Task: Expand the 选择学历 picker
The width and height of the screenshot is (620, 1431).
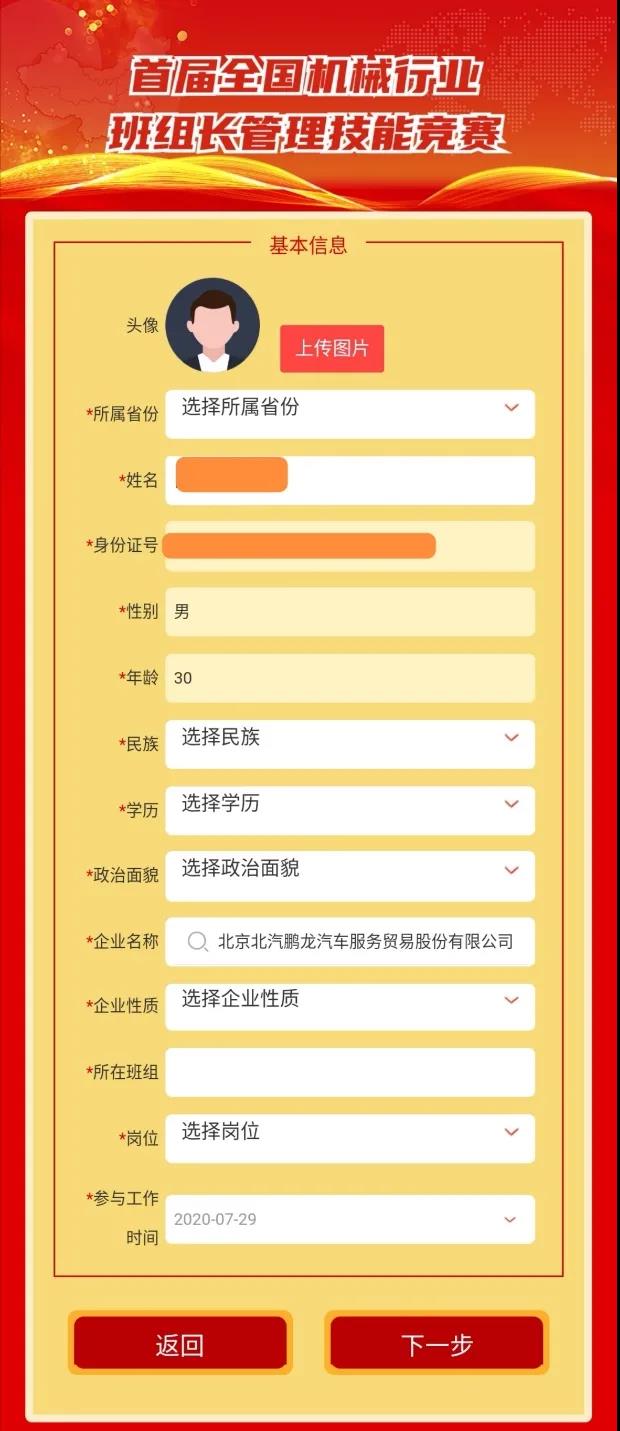Action: click(x=349, y=809)
